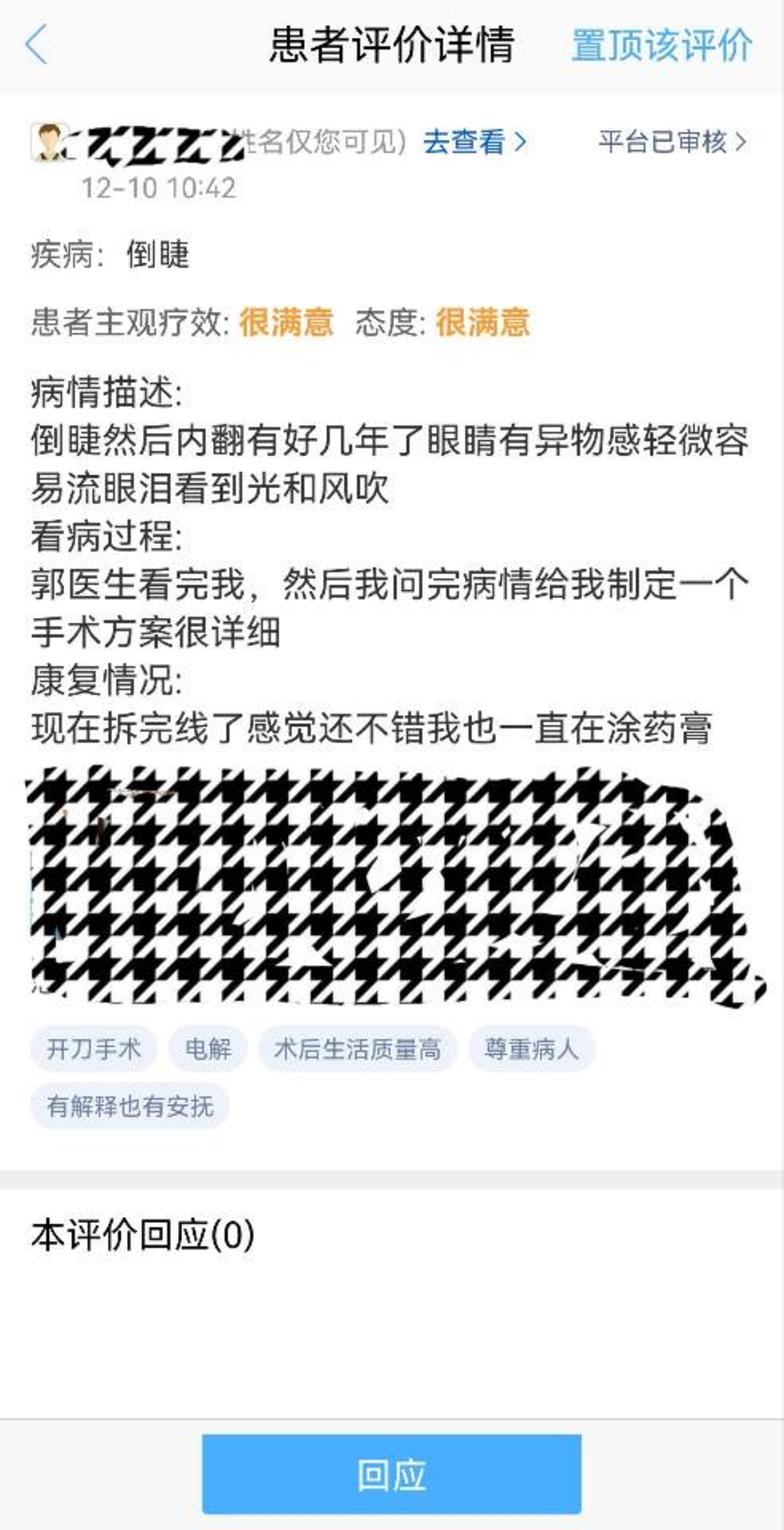Select the 术后生活质量高 tag

pyautogui.click(x=358, y=1049)
